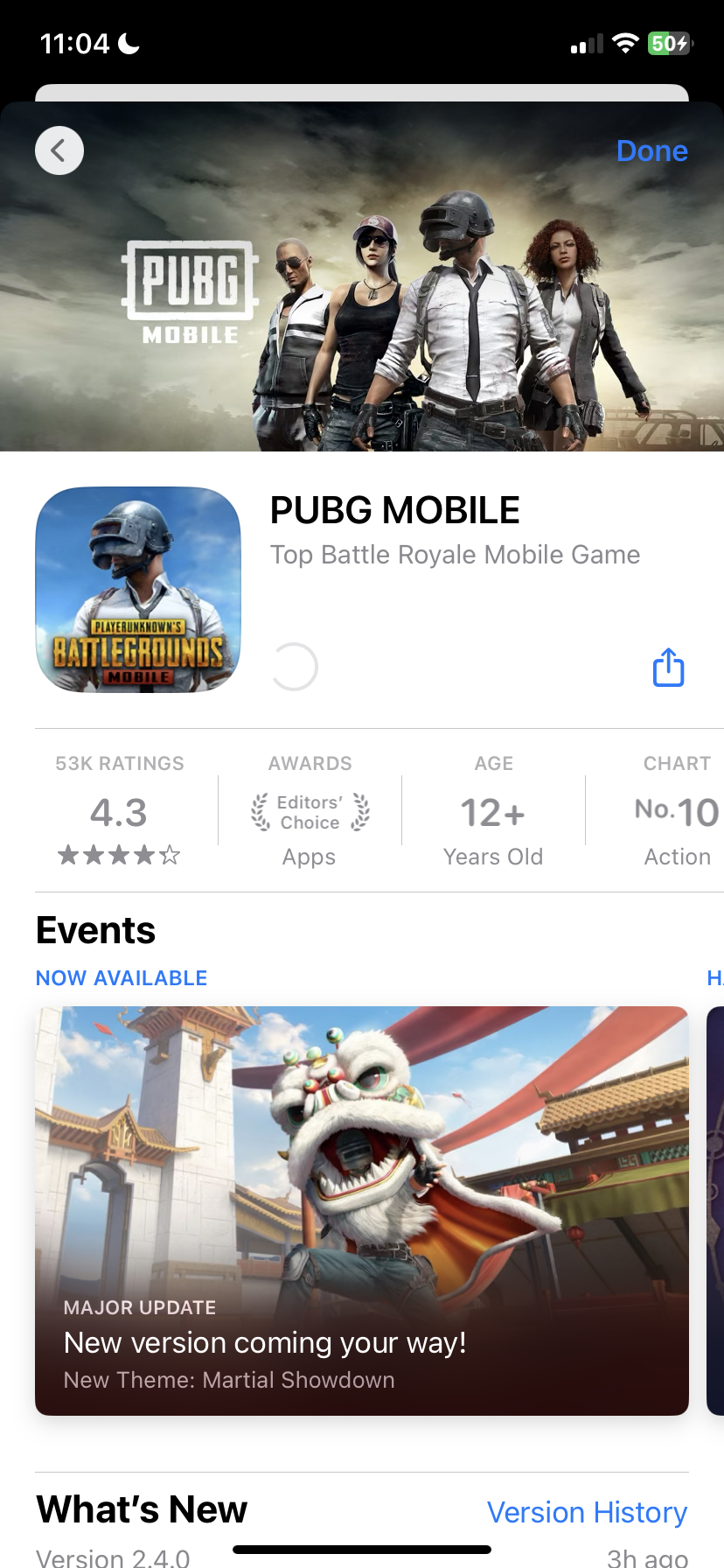
Task: Tap Done to dismiss the app page
Action: [651, 150]
